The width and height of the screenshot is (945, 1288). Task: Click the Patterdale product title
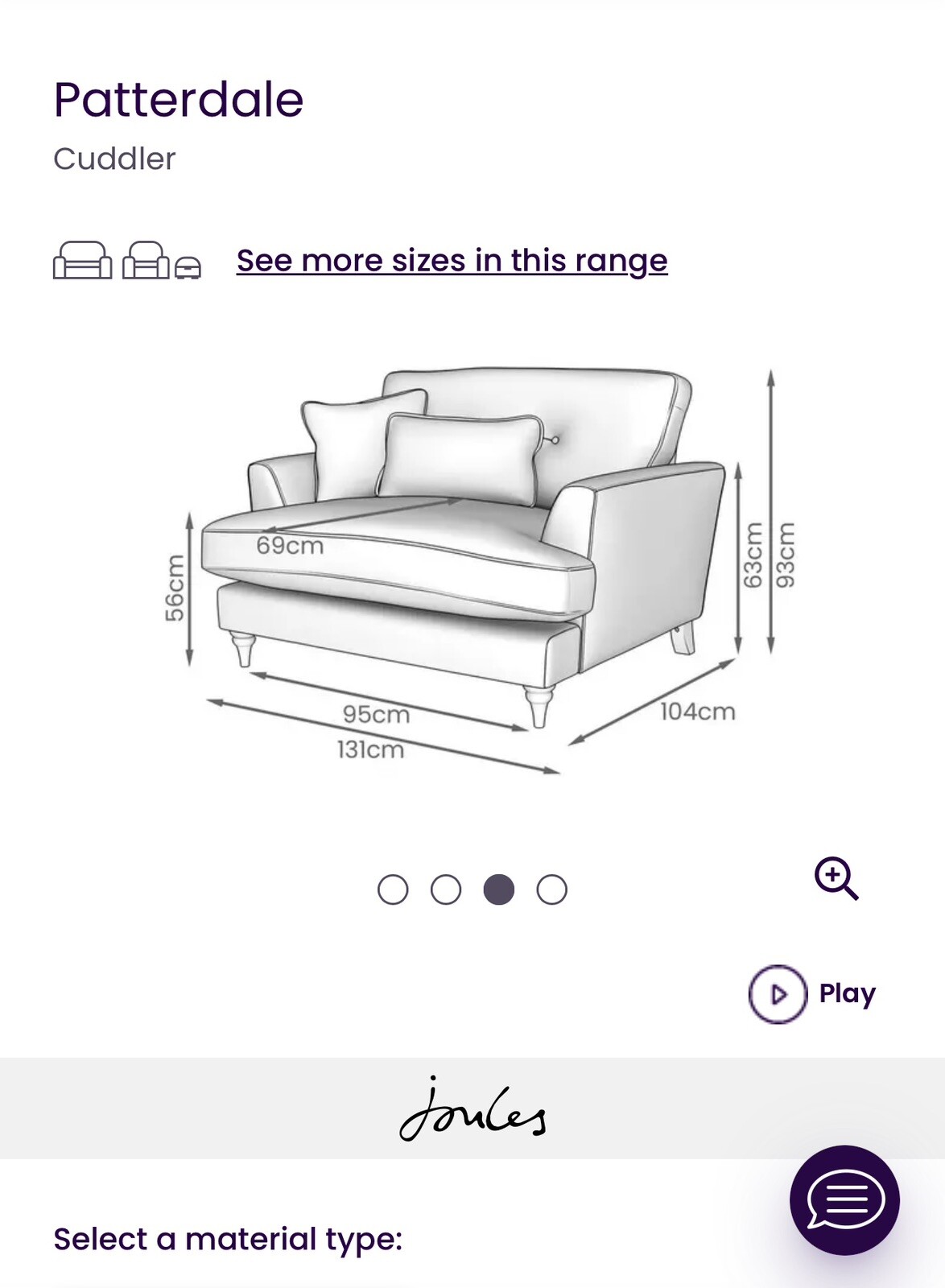(179, 98)
